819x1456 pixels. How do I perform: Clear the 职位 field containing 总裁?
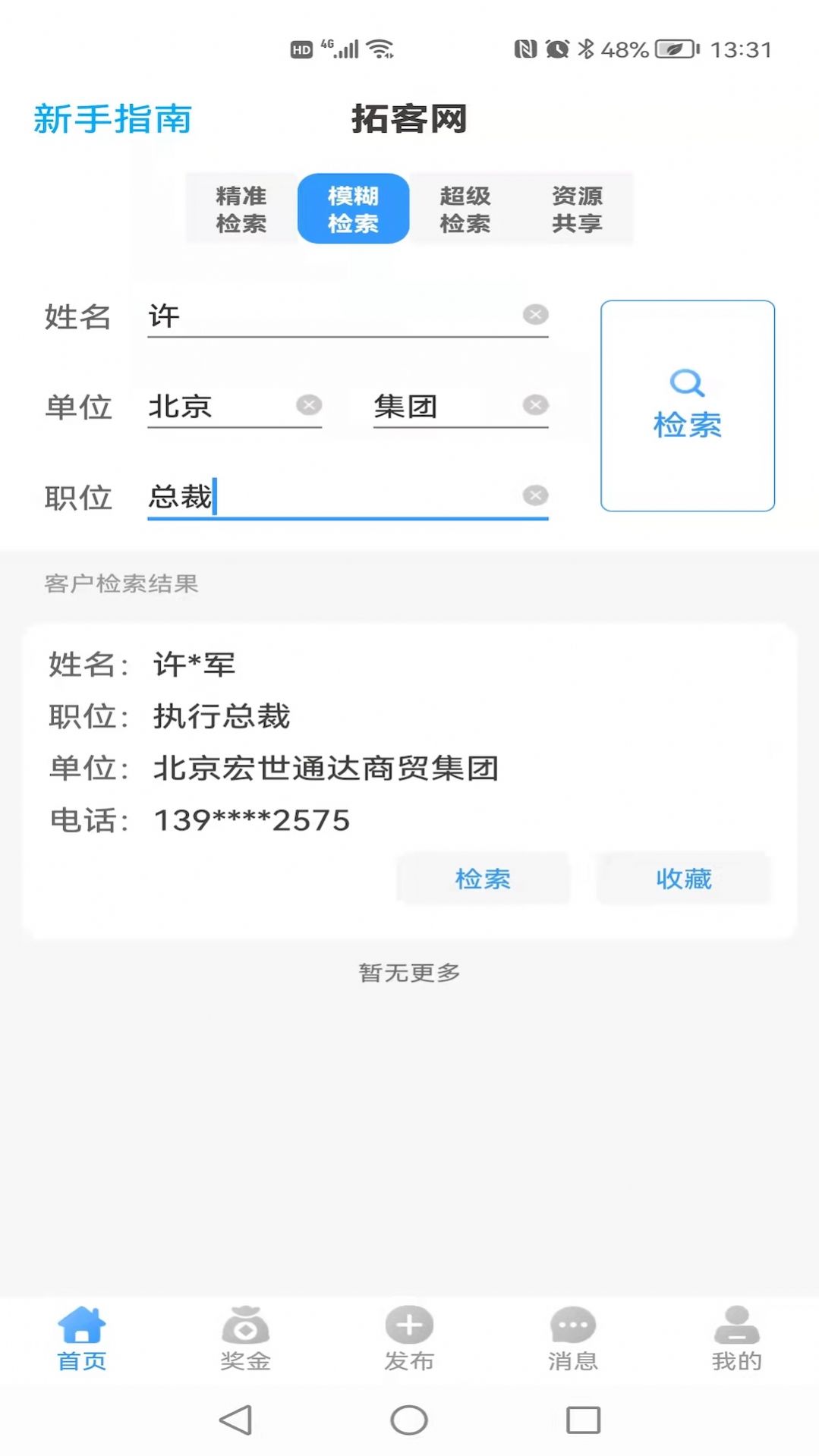point(535,495)
